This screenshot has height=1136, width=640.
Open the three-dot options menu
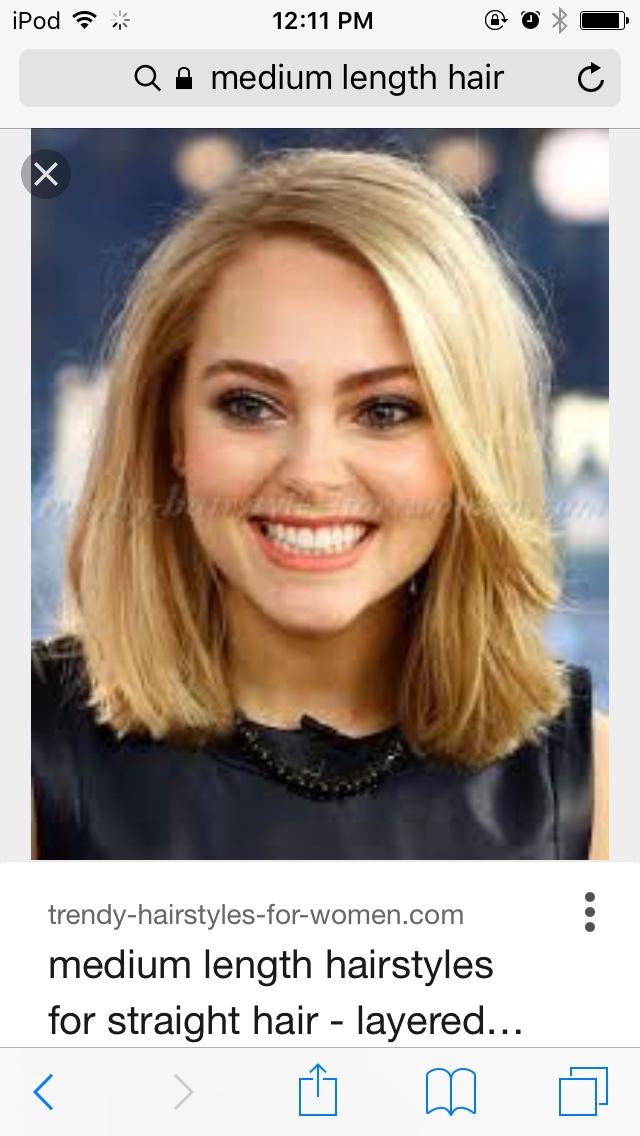pyautogui.click(x=590, y=911)
